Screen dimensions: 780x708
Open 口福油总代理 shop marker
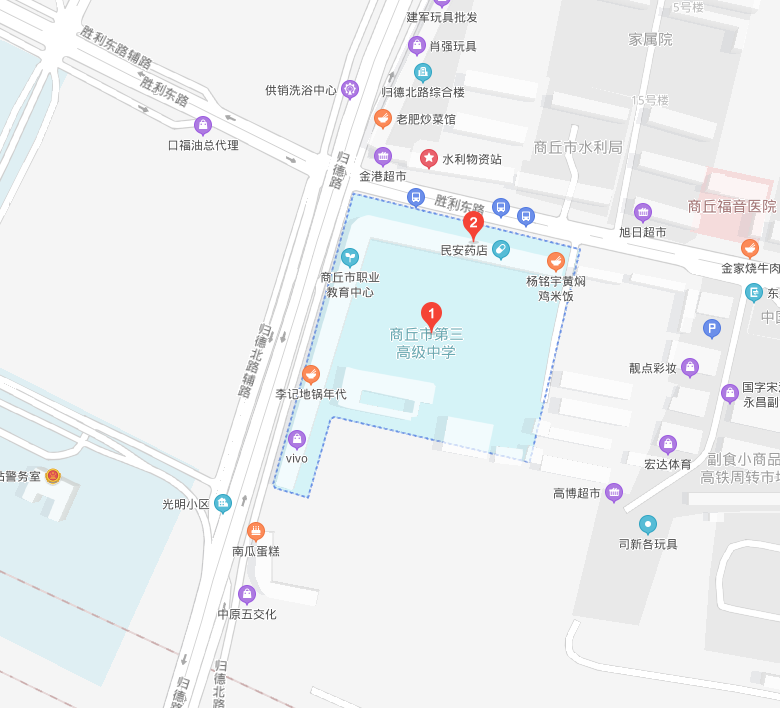(203, 125)
